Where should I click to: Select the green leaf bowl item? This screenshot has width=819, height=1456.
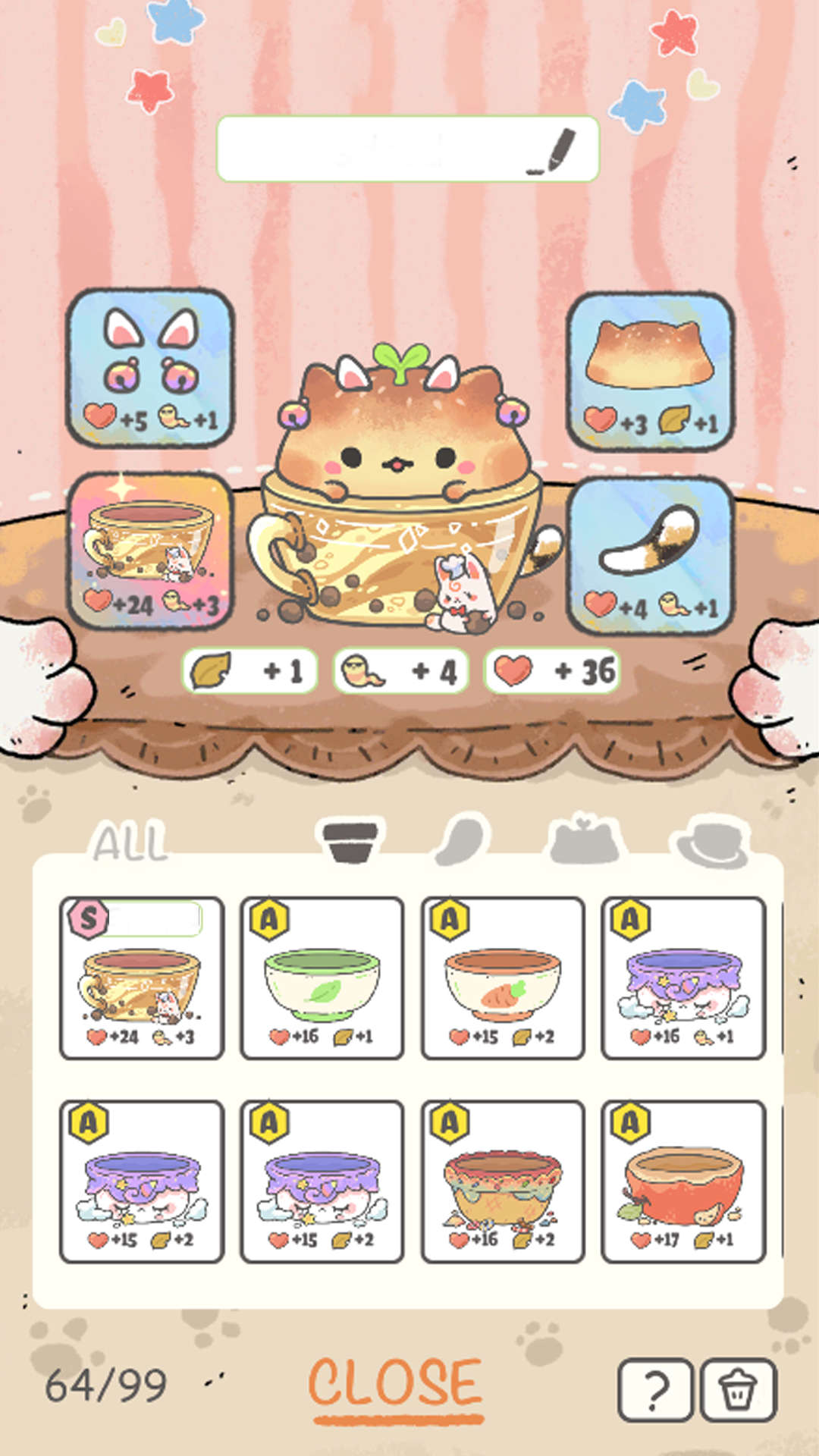322,978
